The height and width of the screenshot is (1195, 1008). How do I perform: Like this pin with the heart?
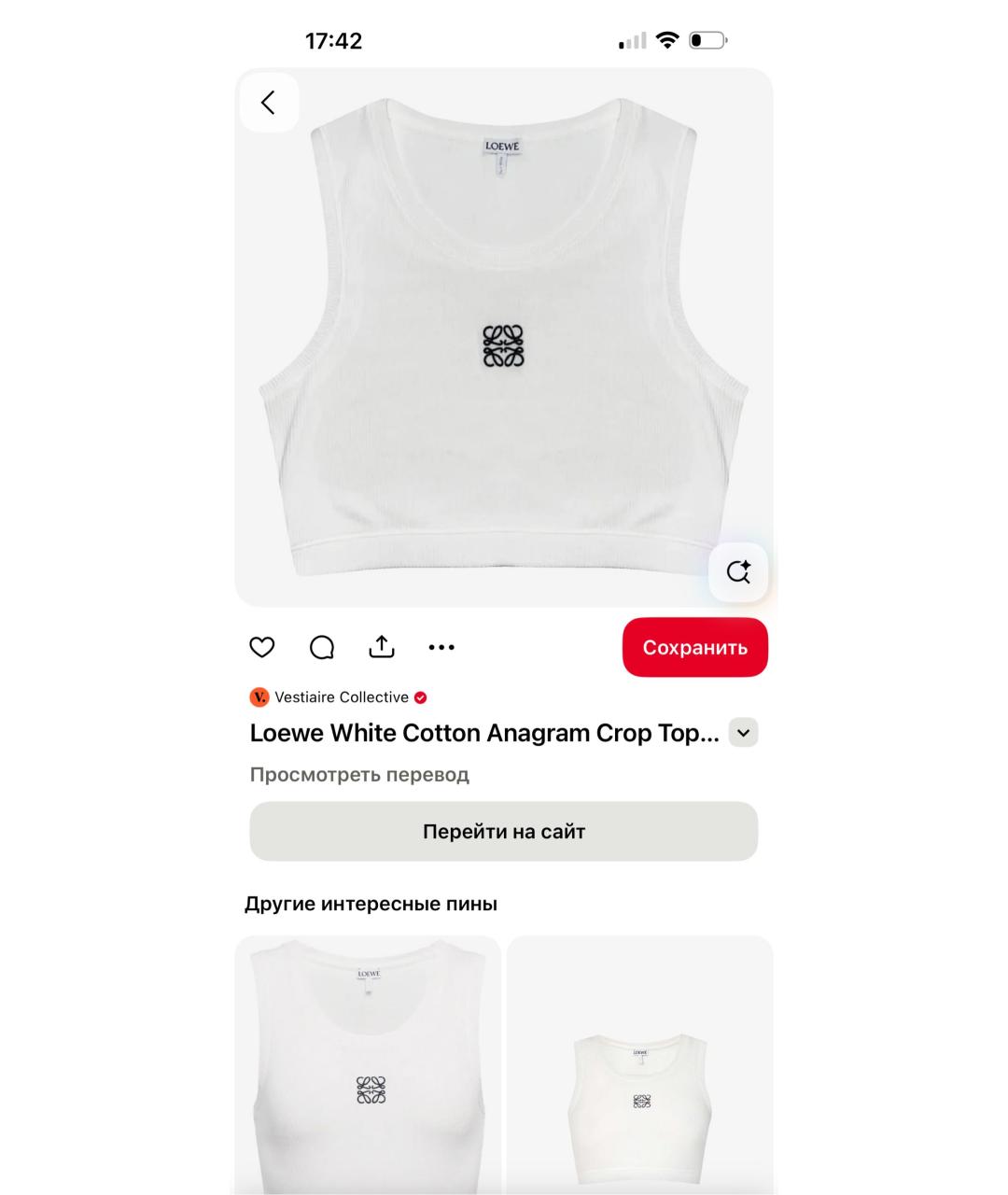tap(262, 647)
